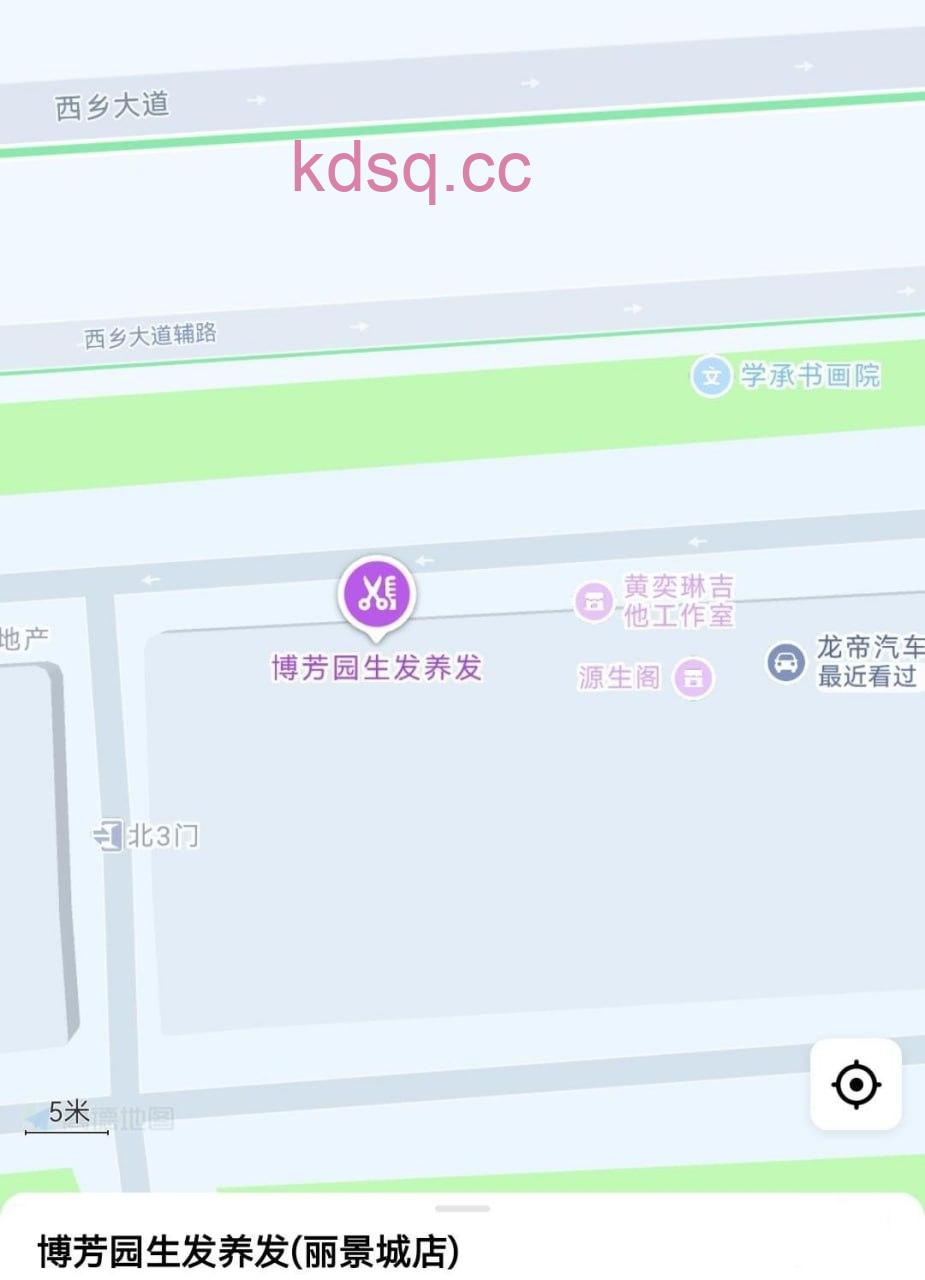Open 源生阁 shop marker

(693, 678)
